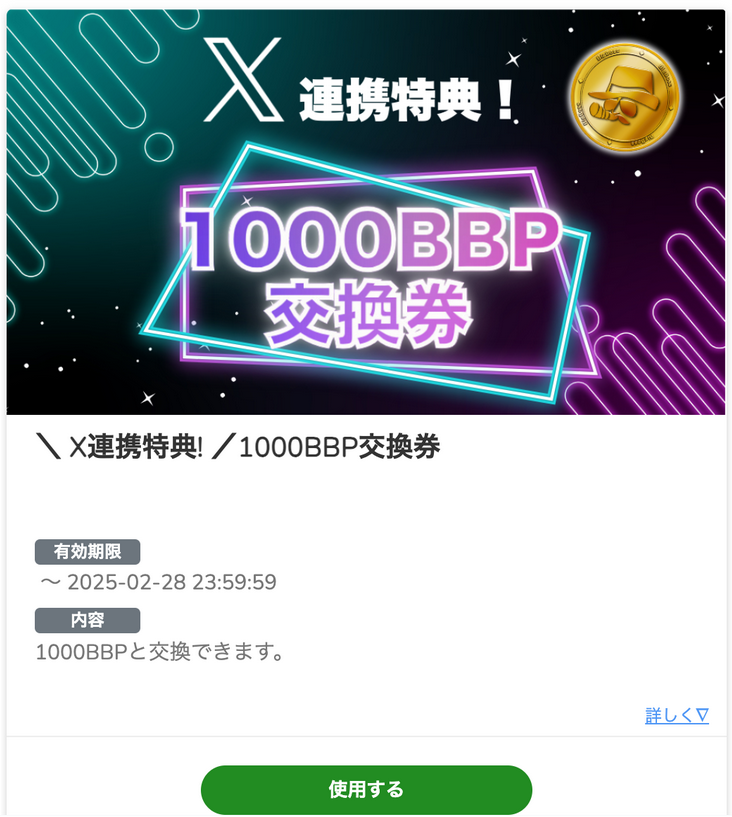Expand details via 詳しく▽ link
Viewport: 732px width, 817px height.
[677, 715]
